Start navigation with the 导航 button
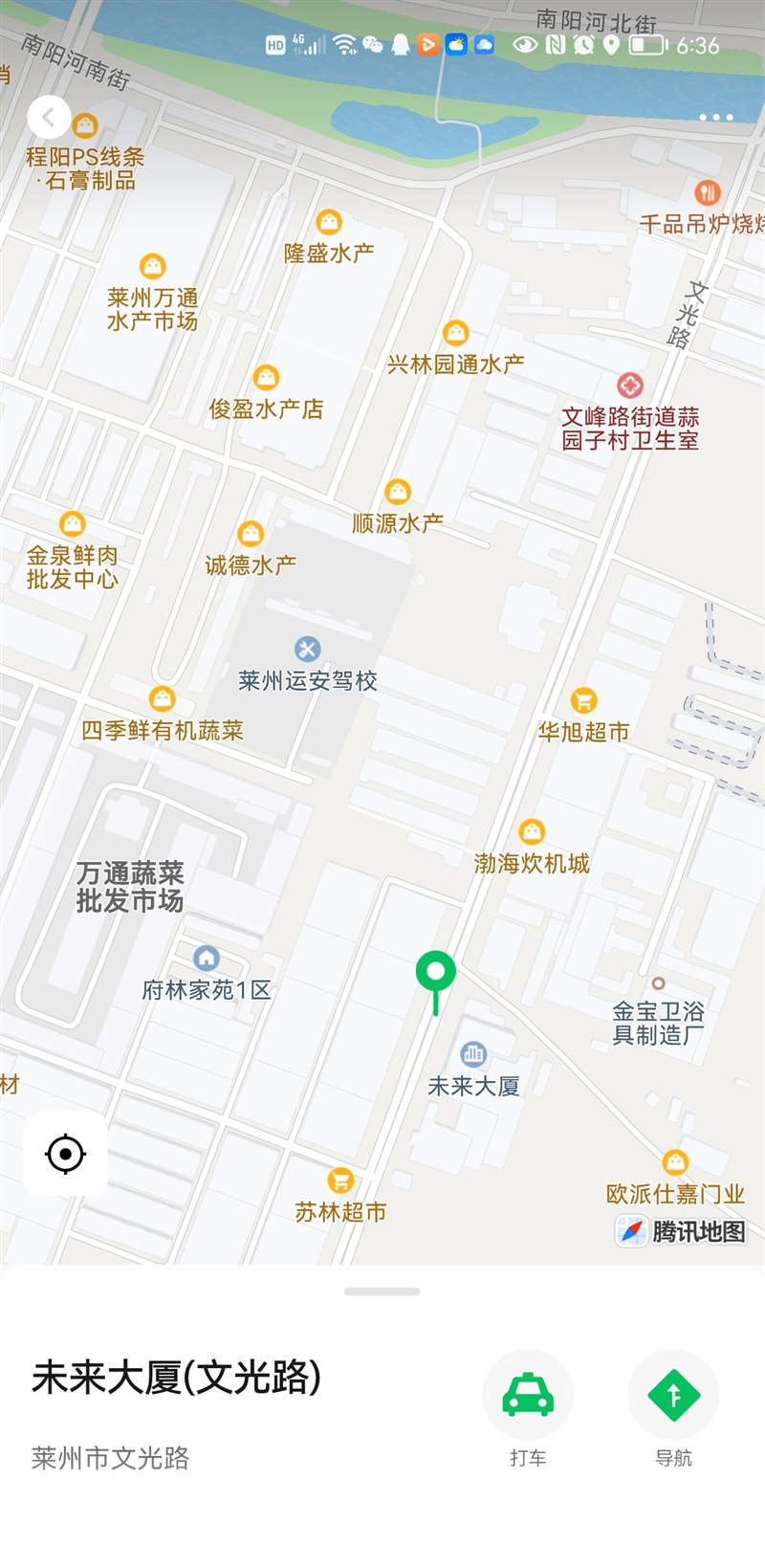The height and width of the screenshot is (1568, 765). (673, 1396)
